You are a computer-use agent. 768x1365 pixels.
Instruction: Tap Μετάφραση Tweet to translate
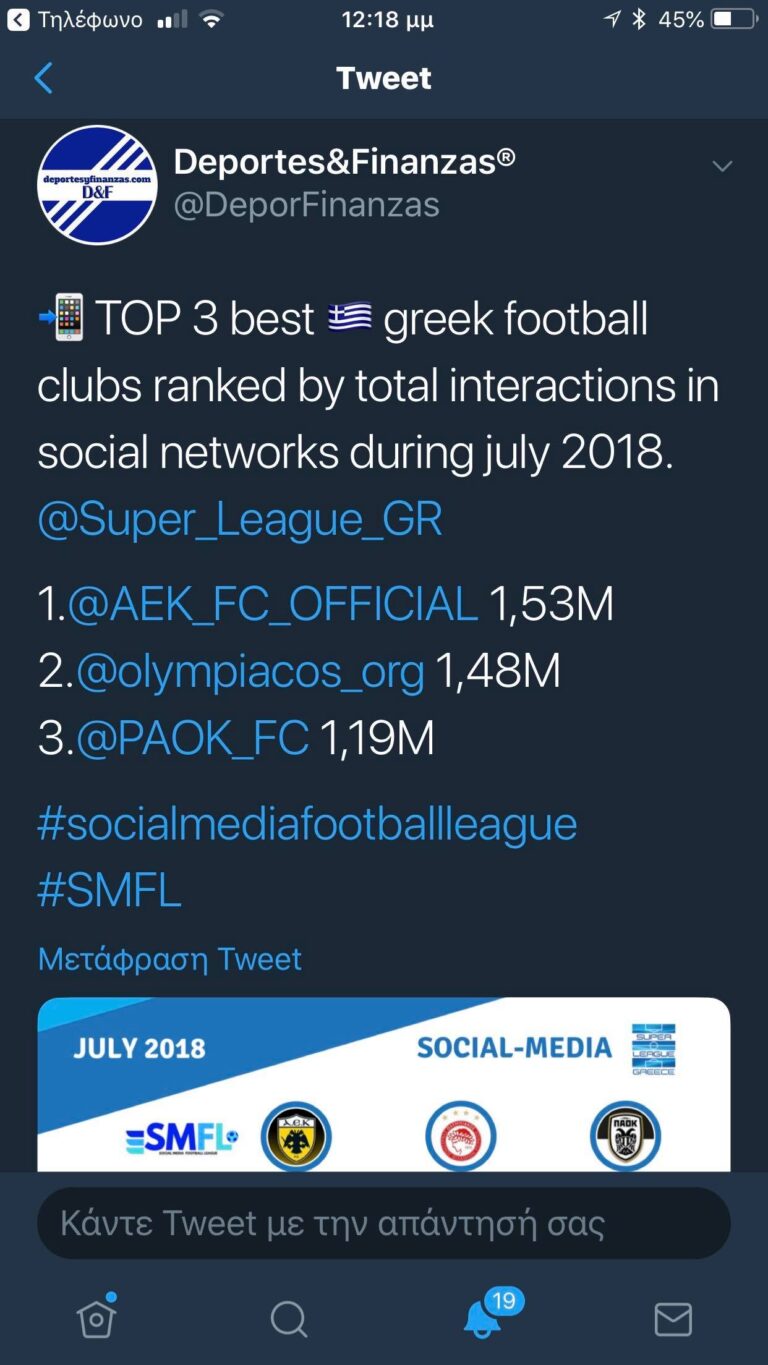[170, 959]
